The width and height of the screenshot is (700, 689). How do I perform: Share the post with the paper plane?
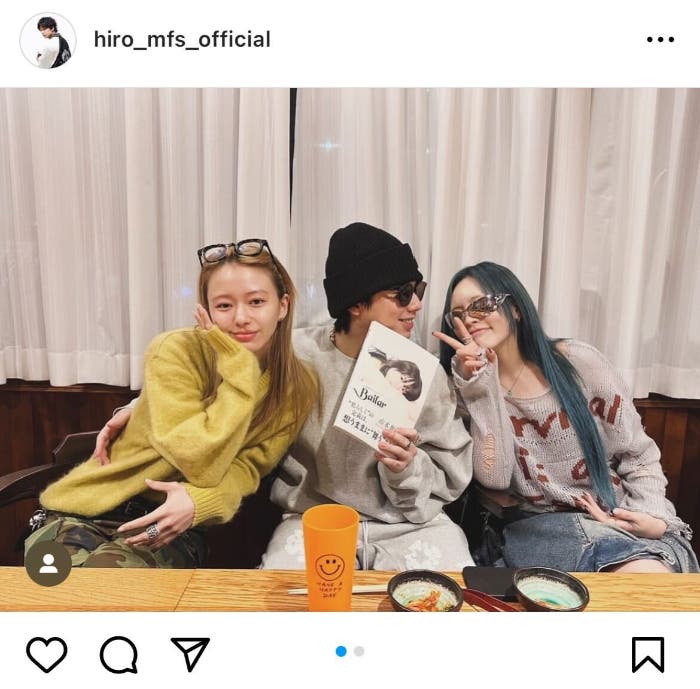[x=190, y=655]
